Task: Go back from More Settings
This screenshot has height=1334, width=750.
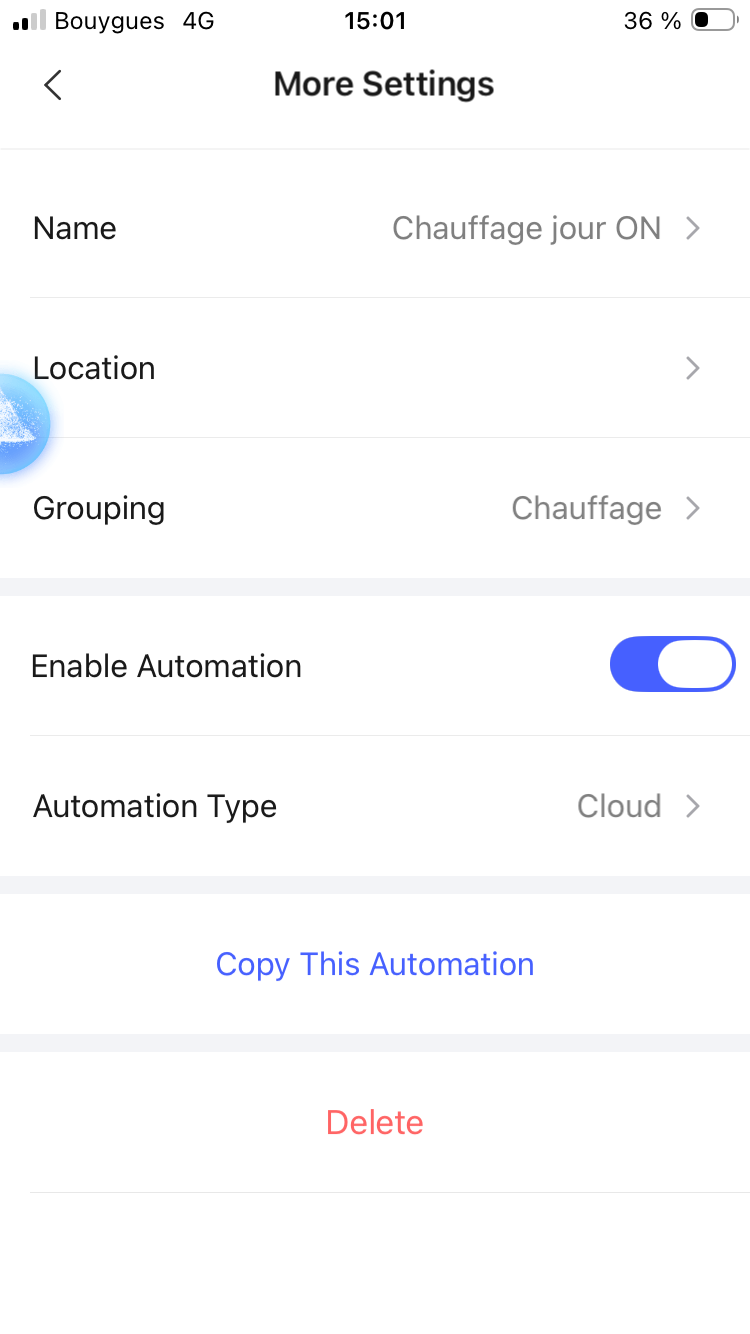Action: tap(54, 85)
